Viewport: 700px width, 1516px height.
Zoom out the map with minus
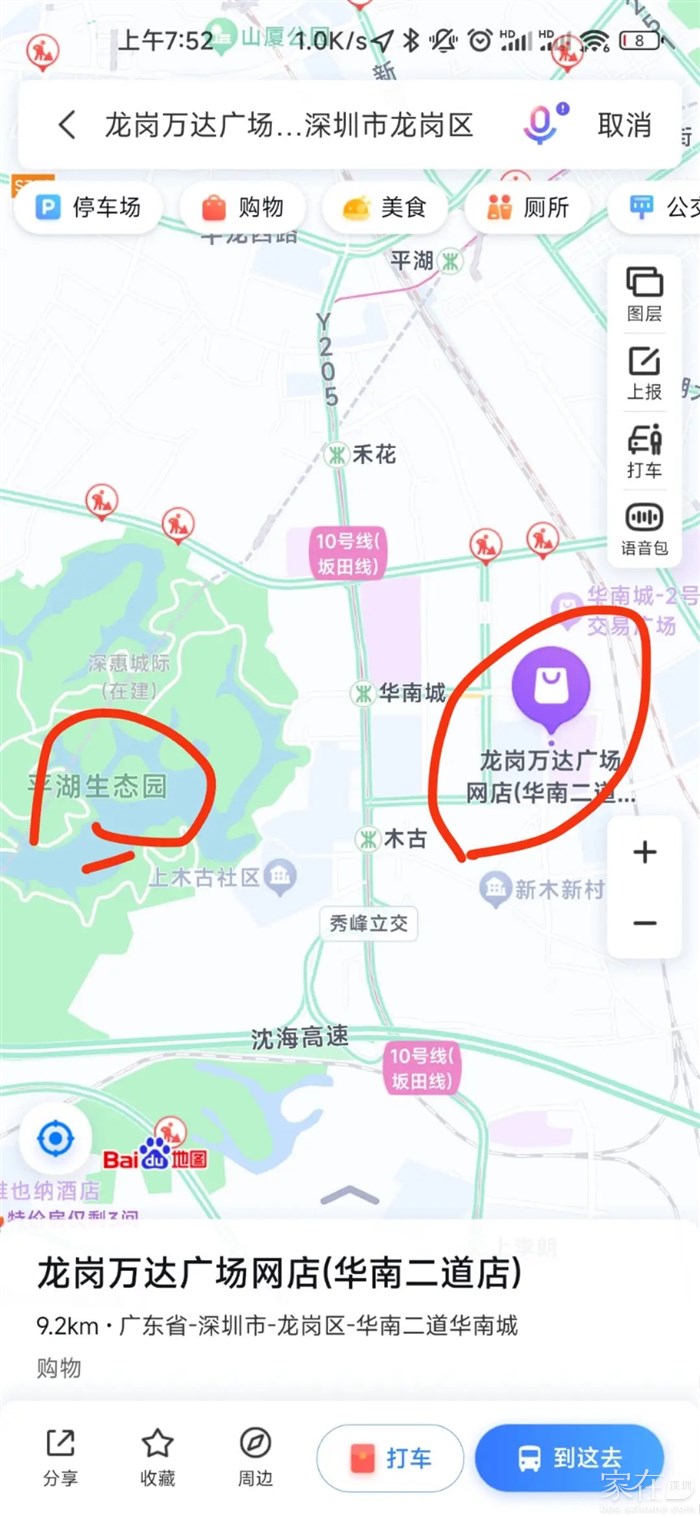coord(645,922)
